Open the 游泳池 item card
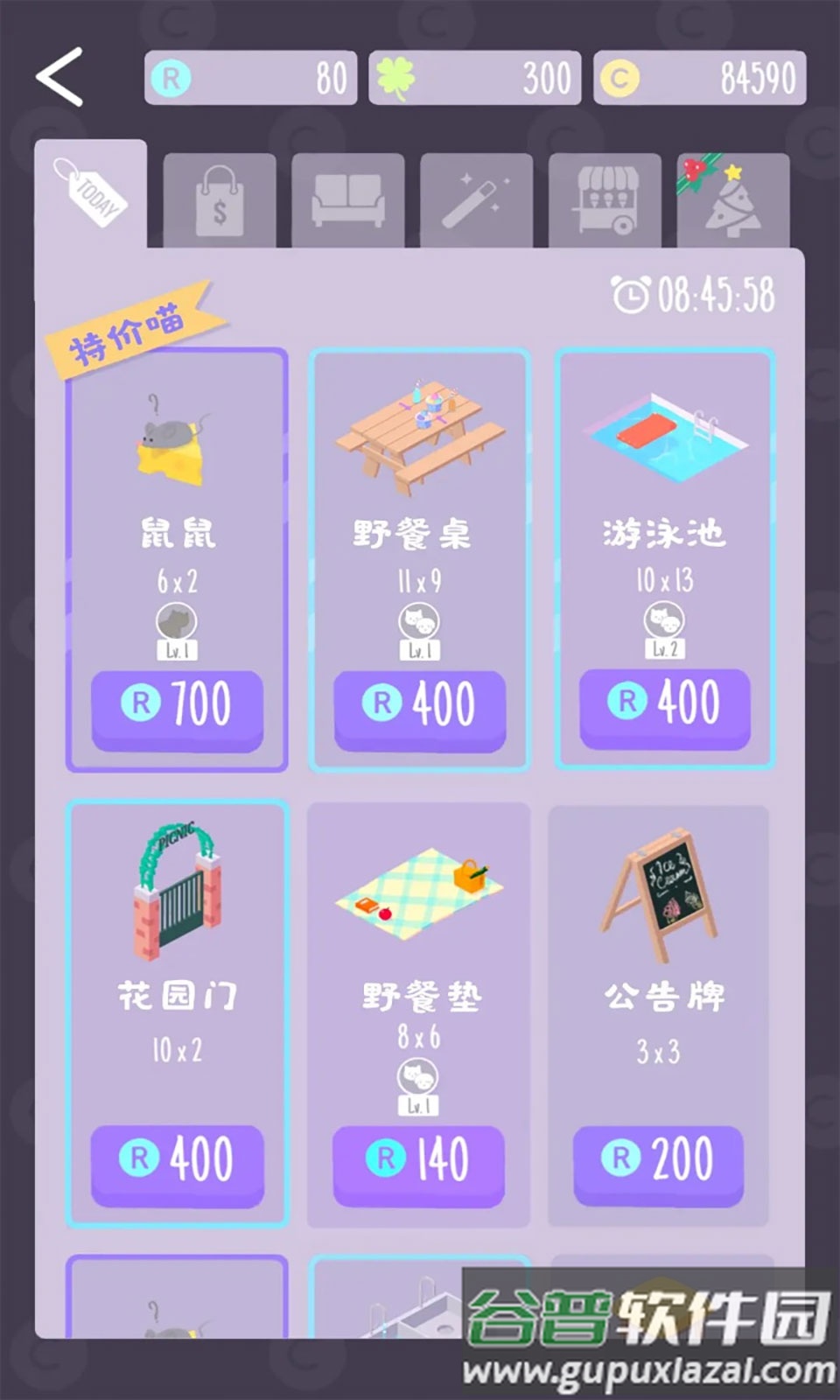 pos(664,472)
